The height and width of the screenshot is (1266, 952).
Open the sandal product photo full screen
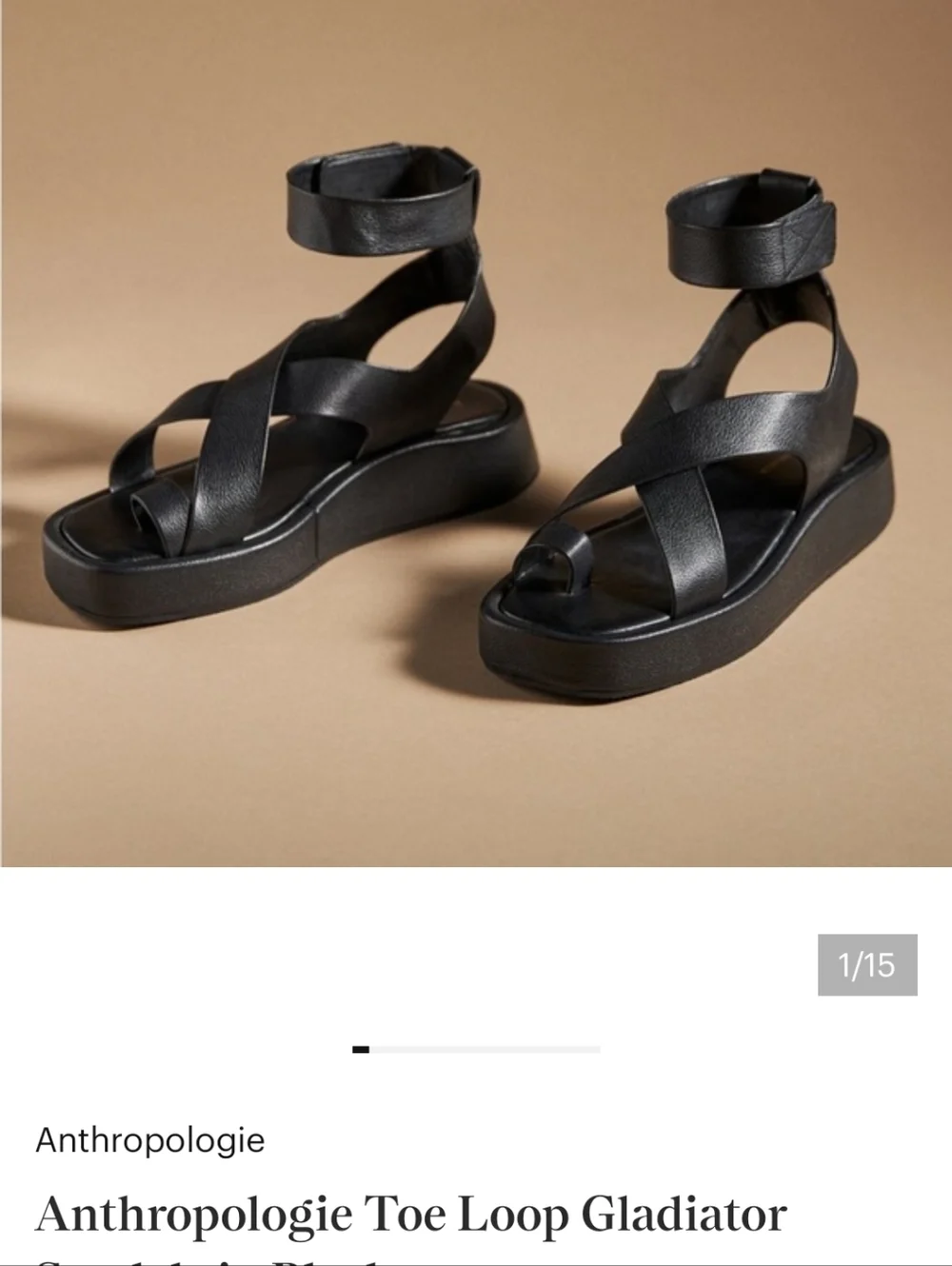[x=476, y=433]
